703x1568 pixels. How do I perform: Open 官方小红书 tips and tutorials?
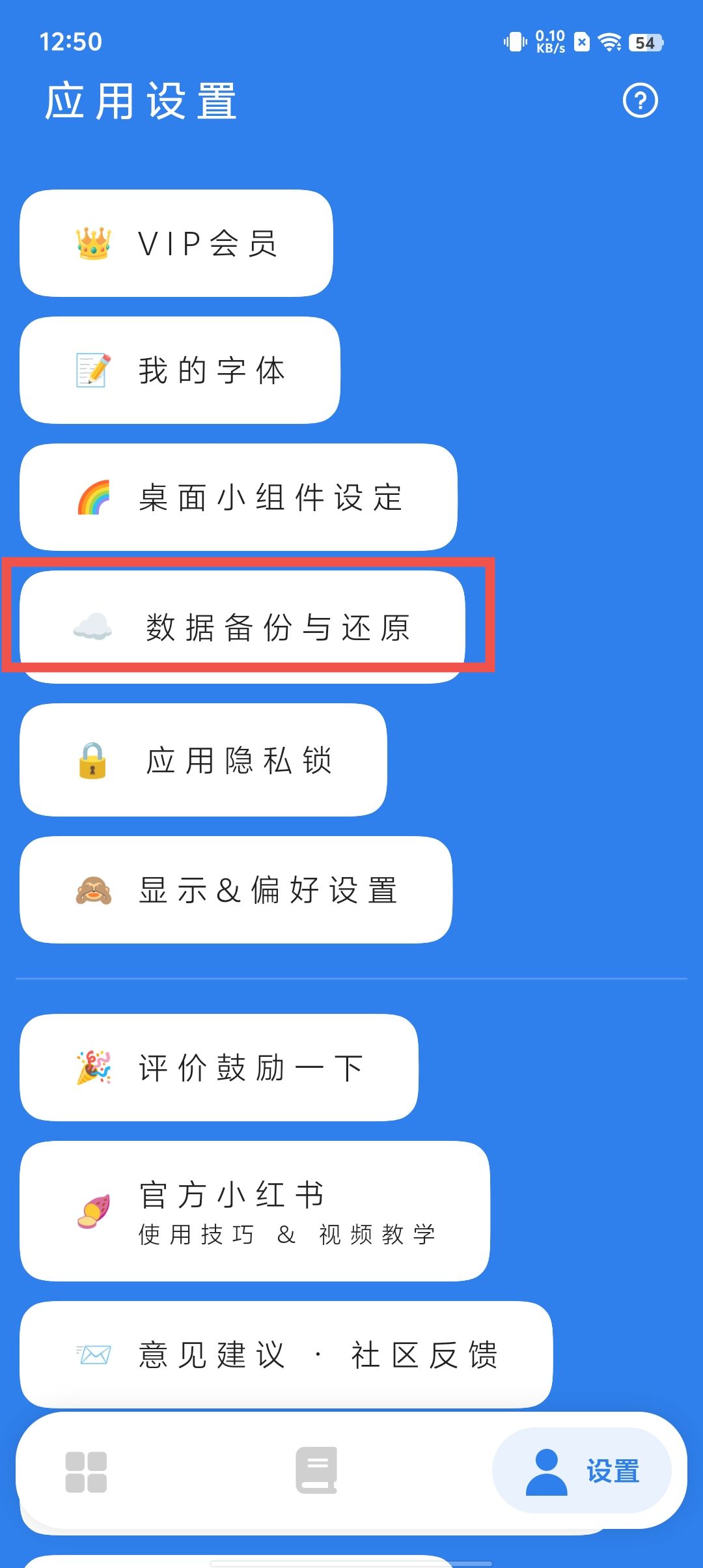click(x=255, y=1211)
